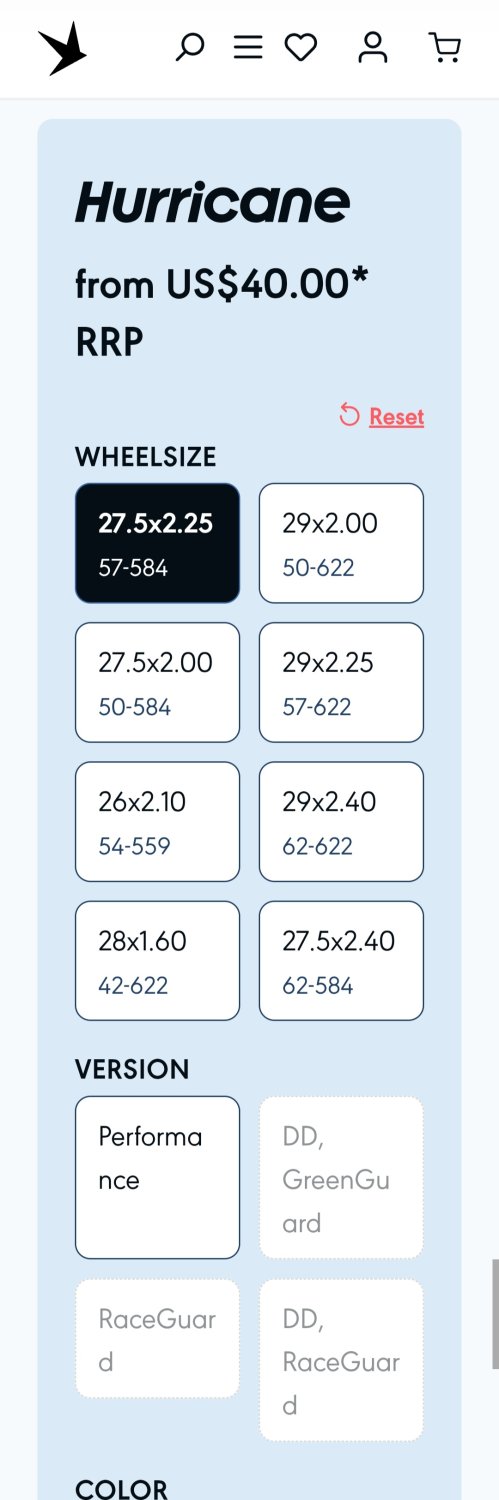Open the wishlist heart icon
The width and height of the screenshot is (499, 1500).
click(301, 47)
